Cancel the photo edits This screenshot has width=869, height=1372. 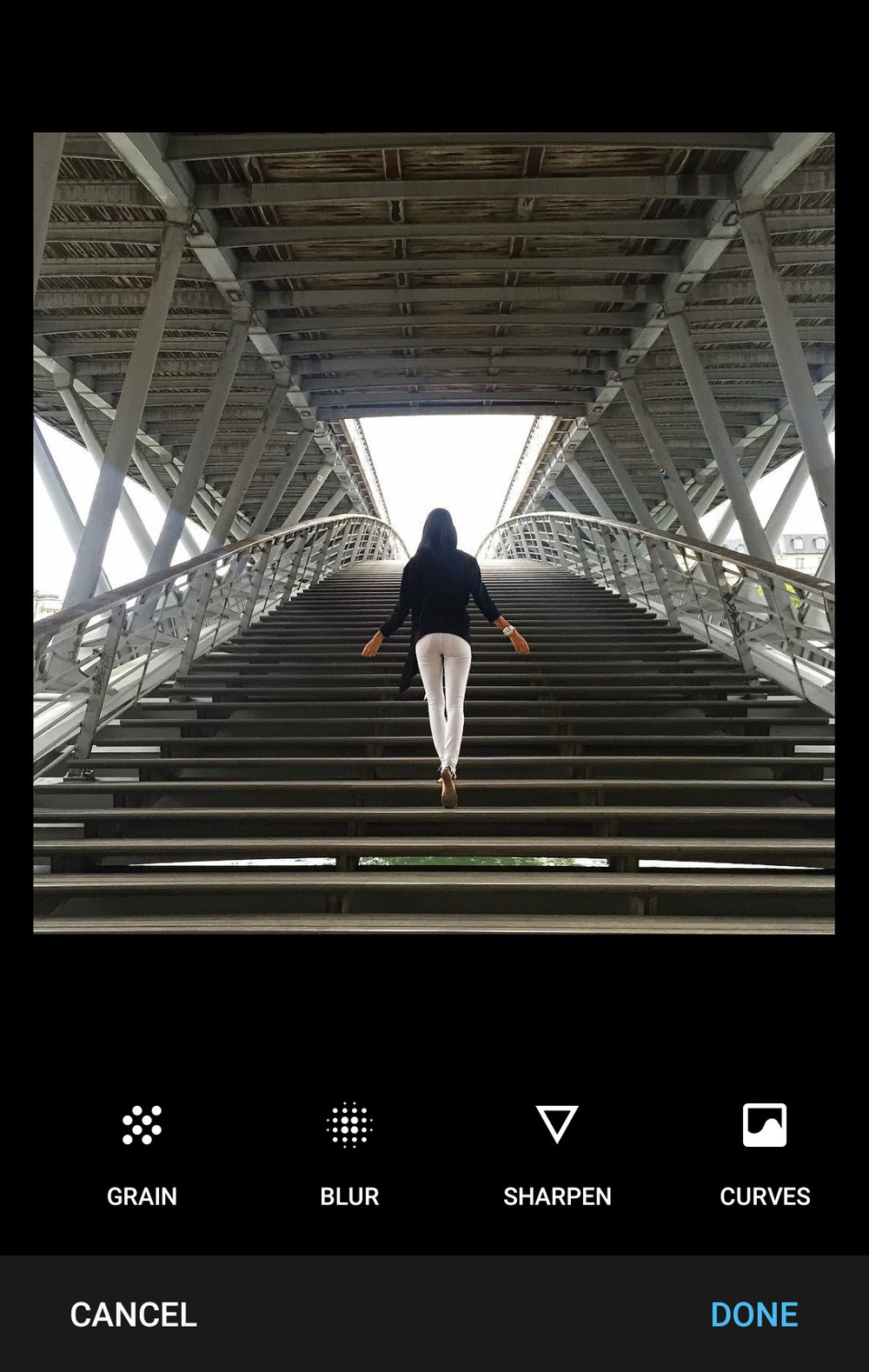pos(134,1314)
